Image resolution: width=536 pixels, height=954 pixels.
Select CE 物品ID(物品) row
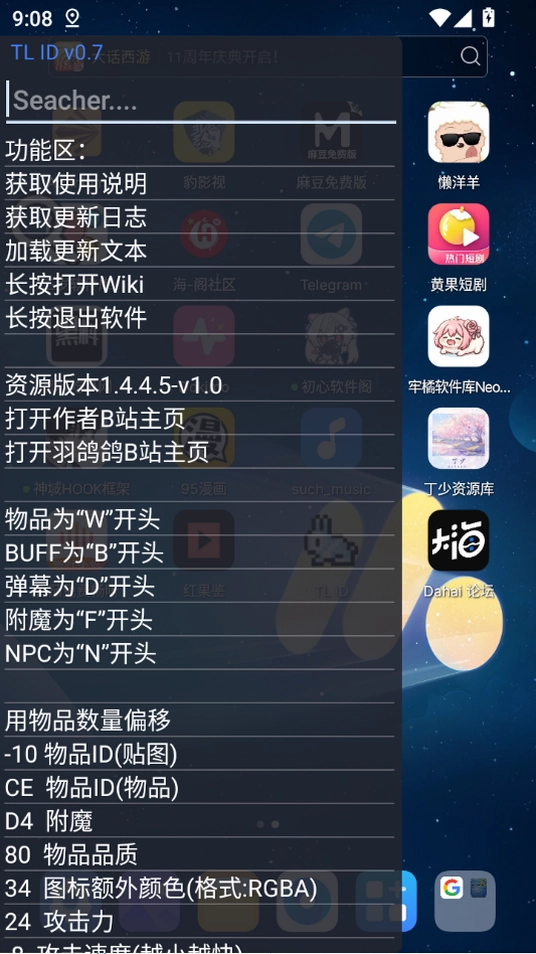(x=200, y=788)
